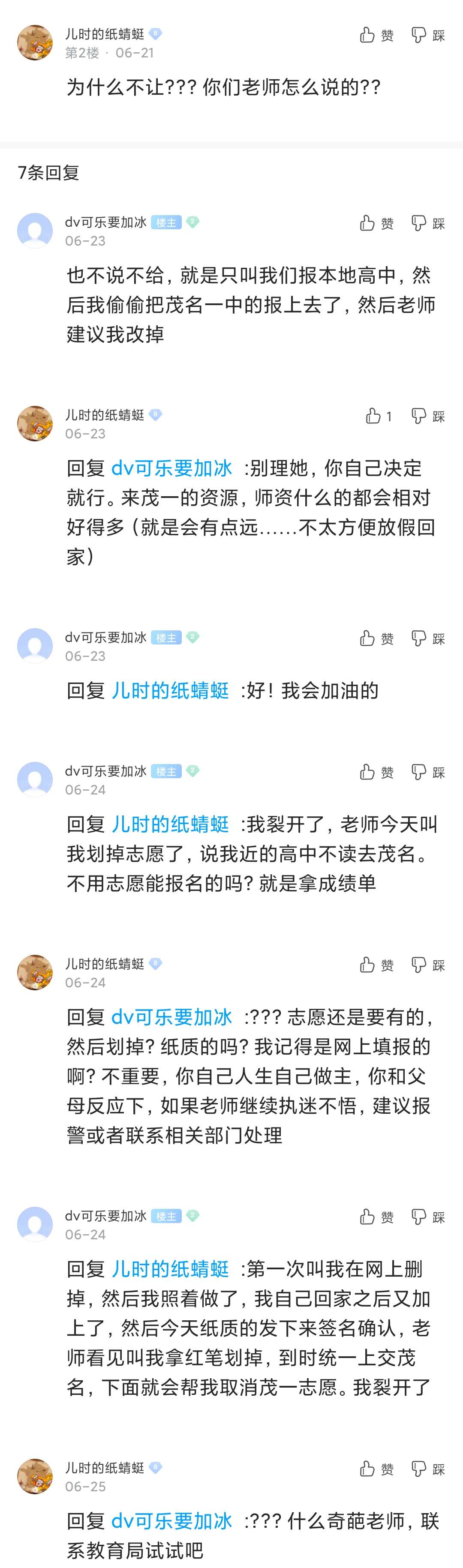The width and height of the screenshot is (463, 1568).
Task: Like the reply saying 联系教育局试试吧
Action: [x=376, y=1469]
